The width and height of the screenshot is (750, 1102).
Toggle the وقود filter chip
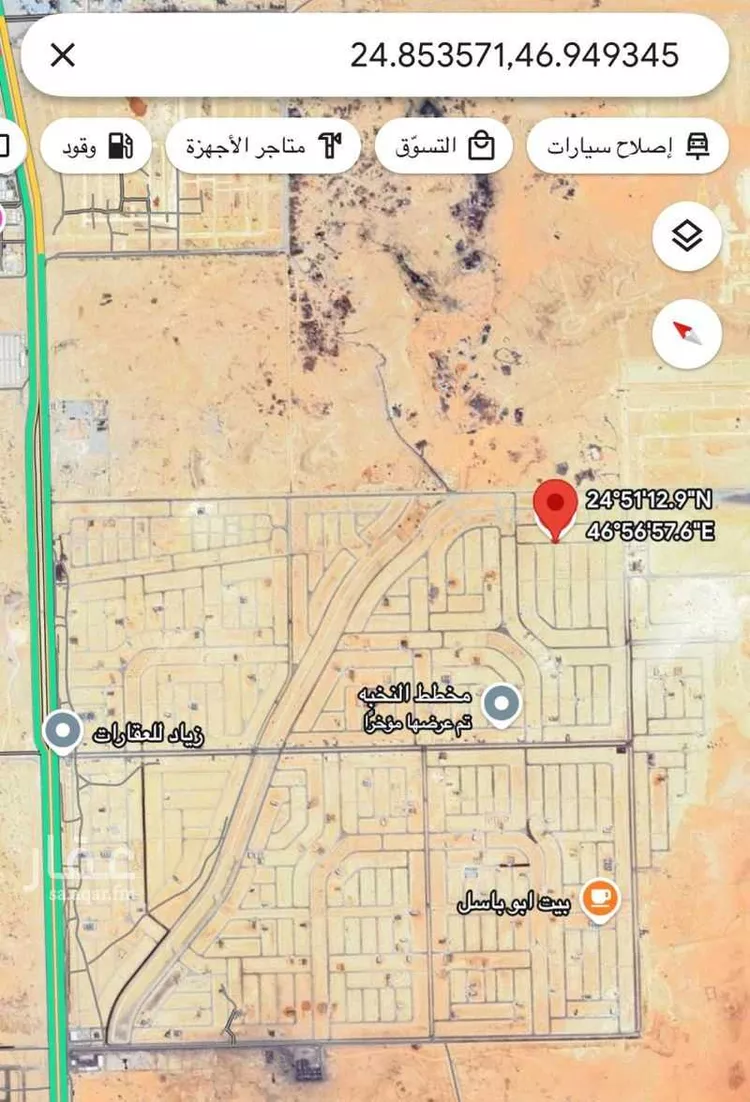click(95, 145)
